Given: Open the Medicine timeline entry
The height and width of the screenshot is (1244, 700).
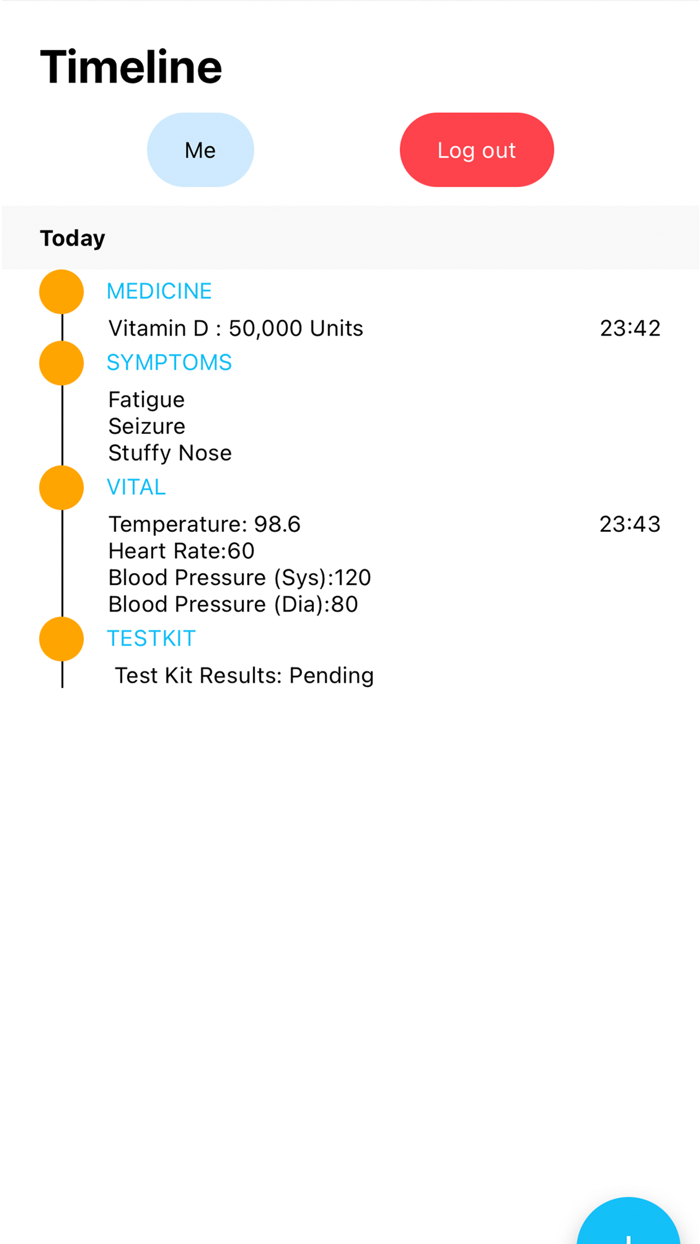Looking at the screenshot, I should [159, 291].
